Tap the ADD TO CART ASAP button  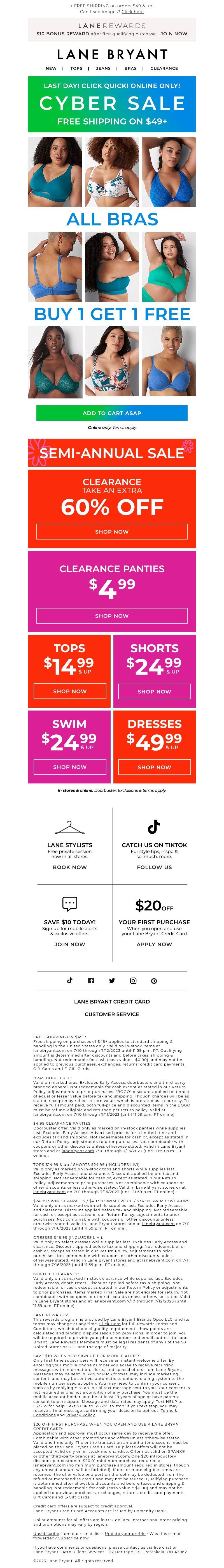tap(112, 413)
